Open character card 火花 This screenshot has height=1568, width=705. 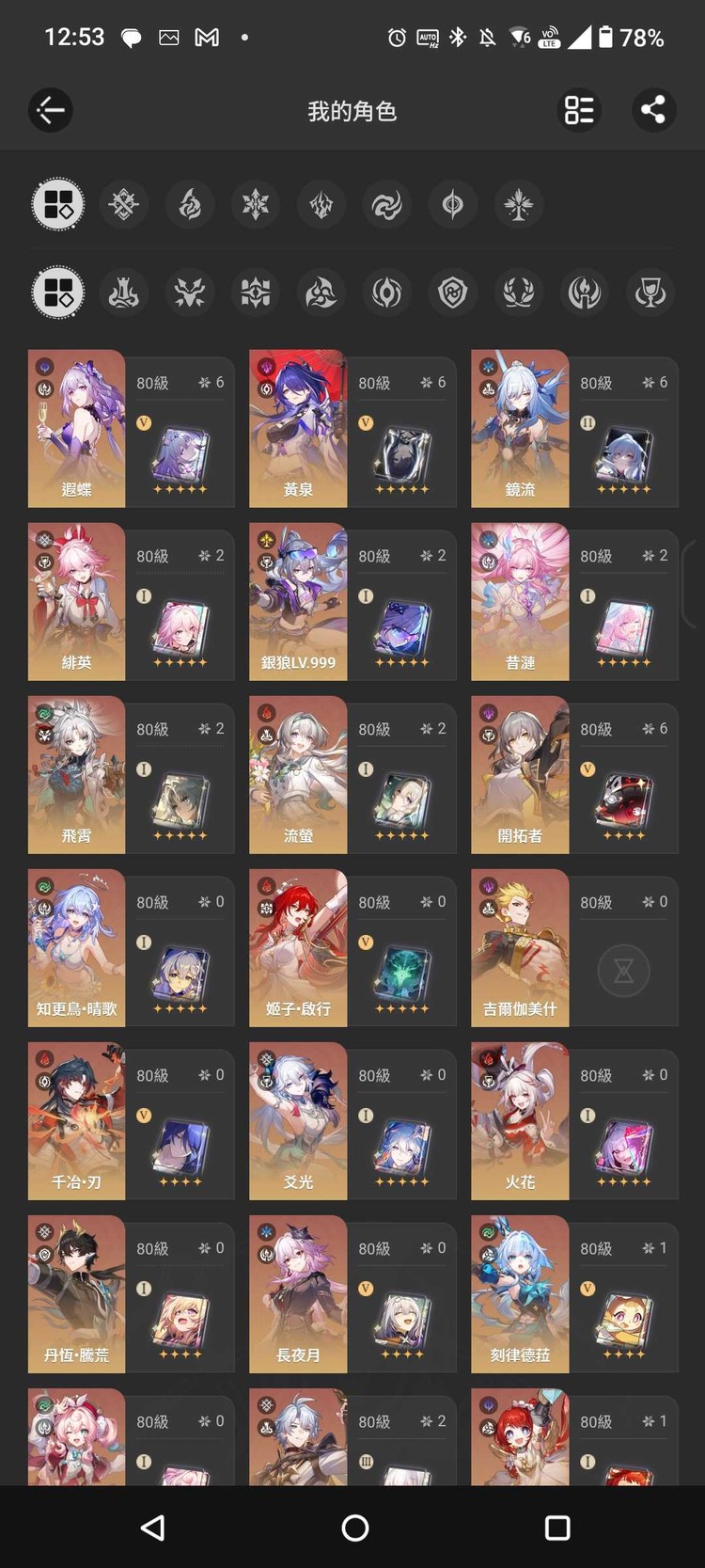[574, 1121]
